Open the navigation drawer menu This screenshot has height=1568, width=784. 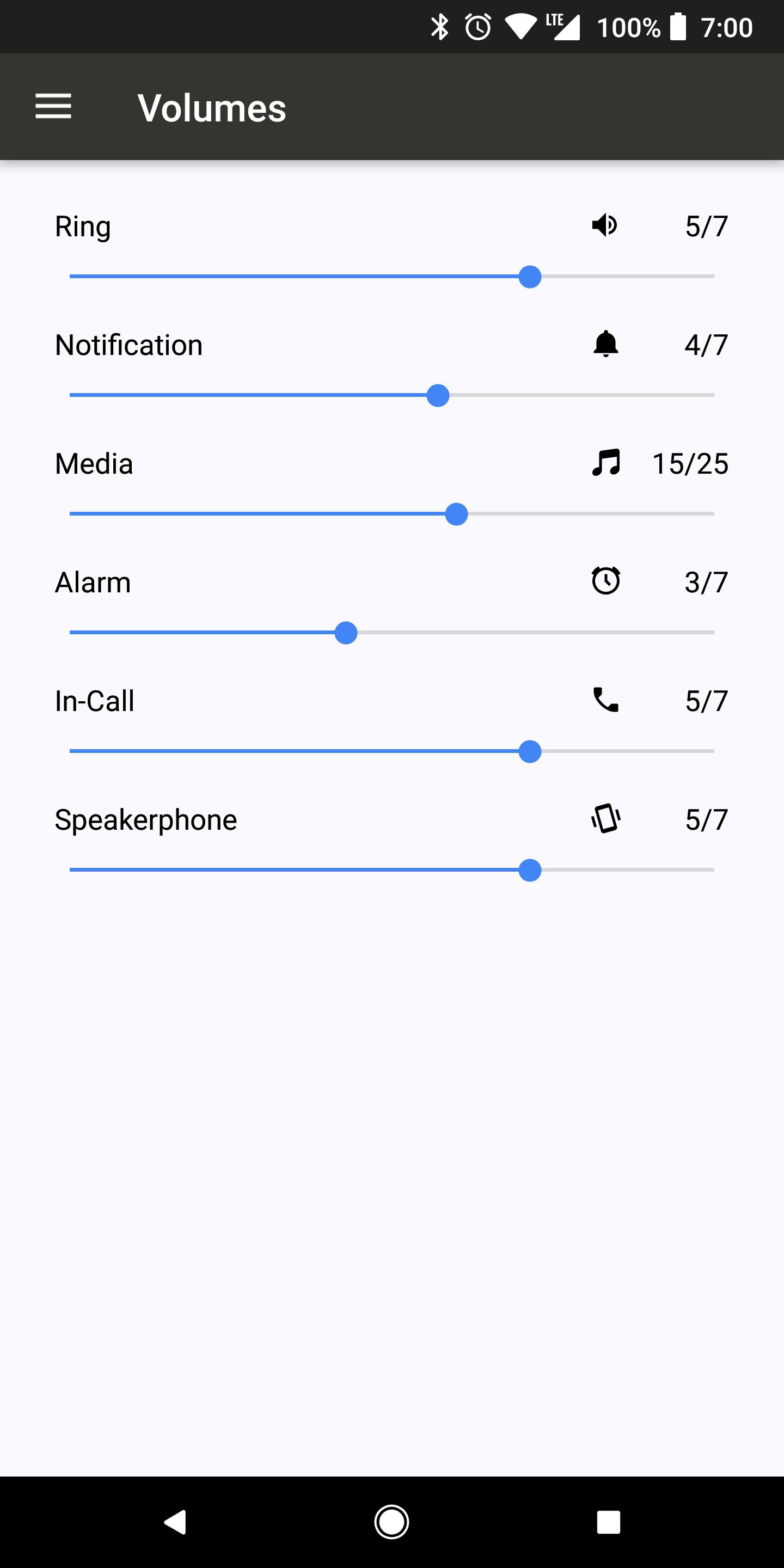[53, 107]
